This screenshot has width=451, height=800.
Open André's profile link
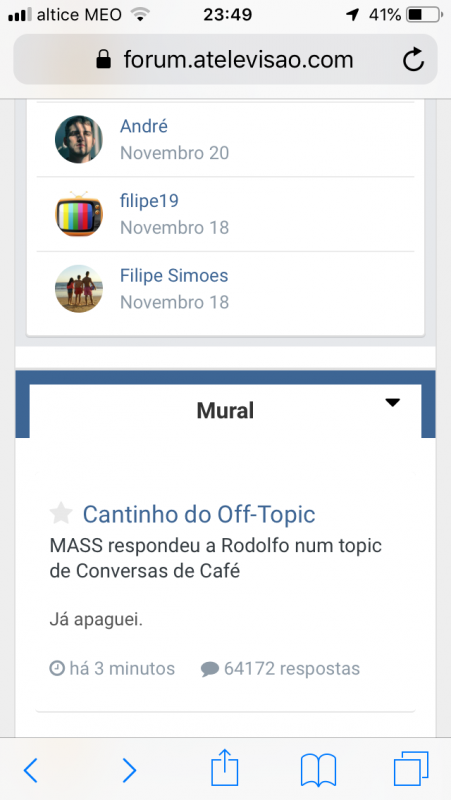click(144, 126)
